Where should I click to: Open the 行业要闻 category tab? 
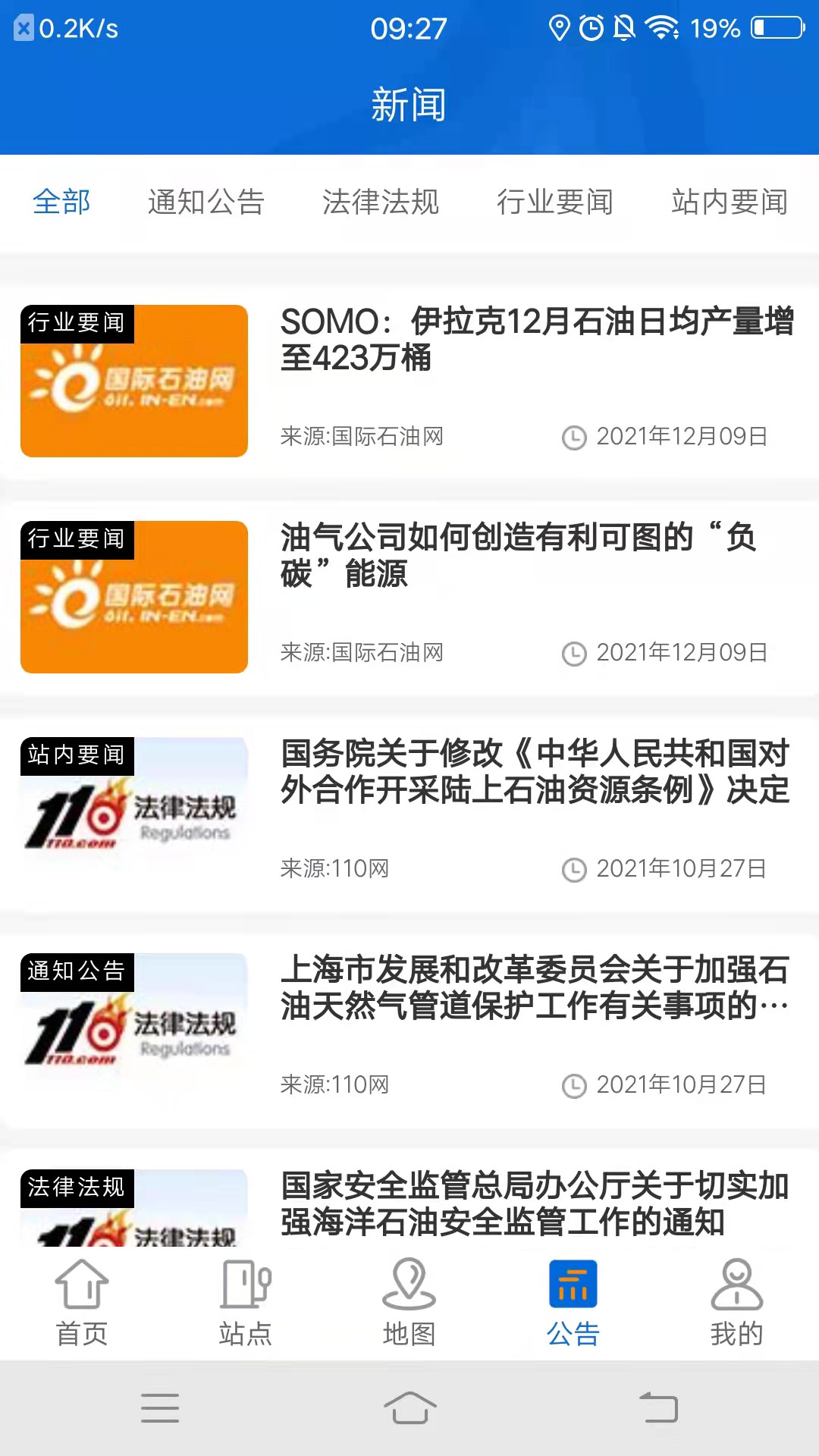555,202
